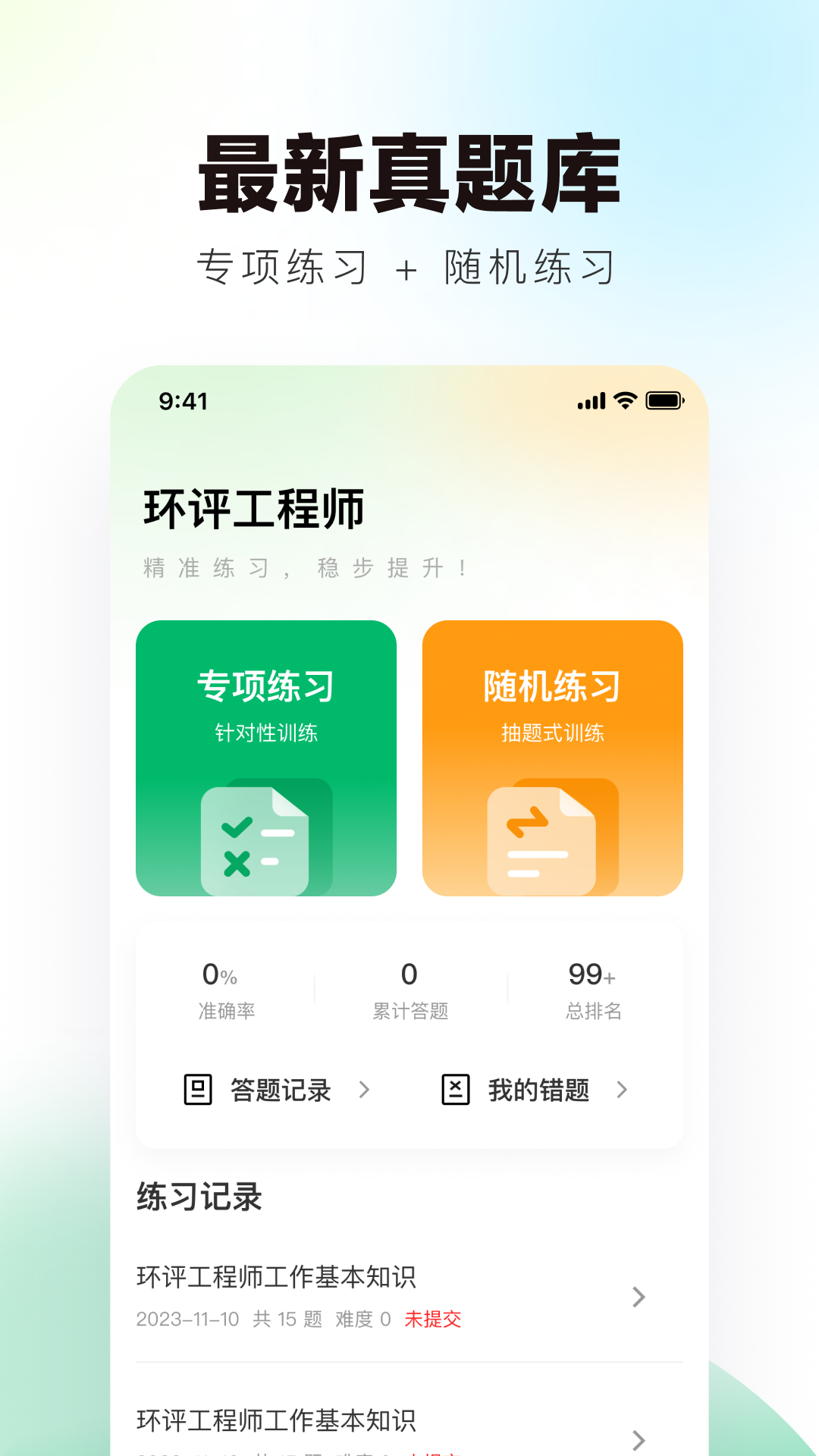Click the answer record notebook icon beside 答题记录
This screenshot has height=1456, width=819.
point(198,1090)
